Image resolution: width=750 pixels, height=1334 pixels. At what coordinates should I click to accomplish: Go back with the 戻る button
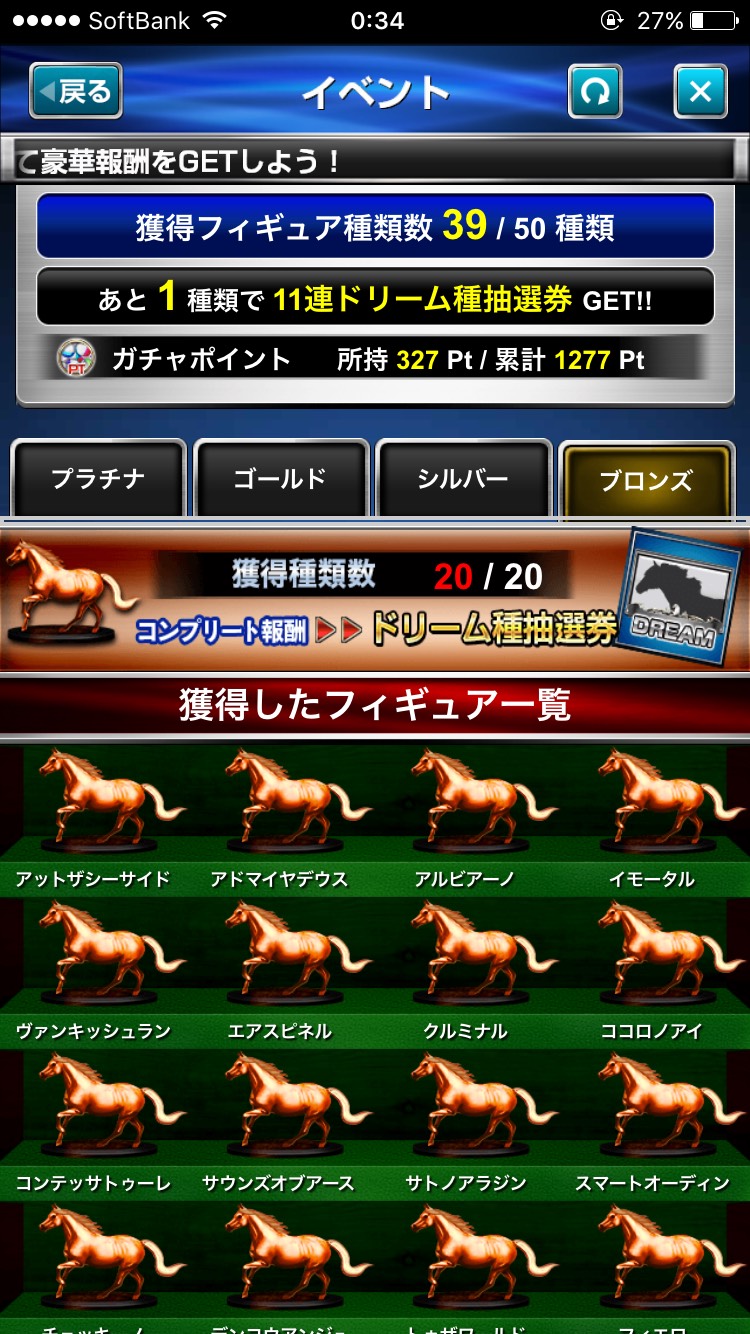[x=76, y=91]
